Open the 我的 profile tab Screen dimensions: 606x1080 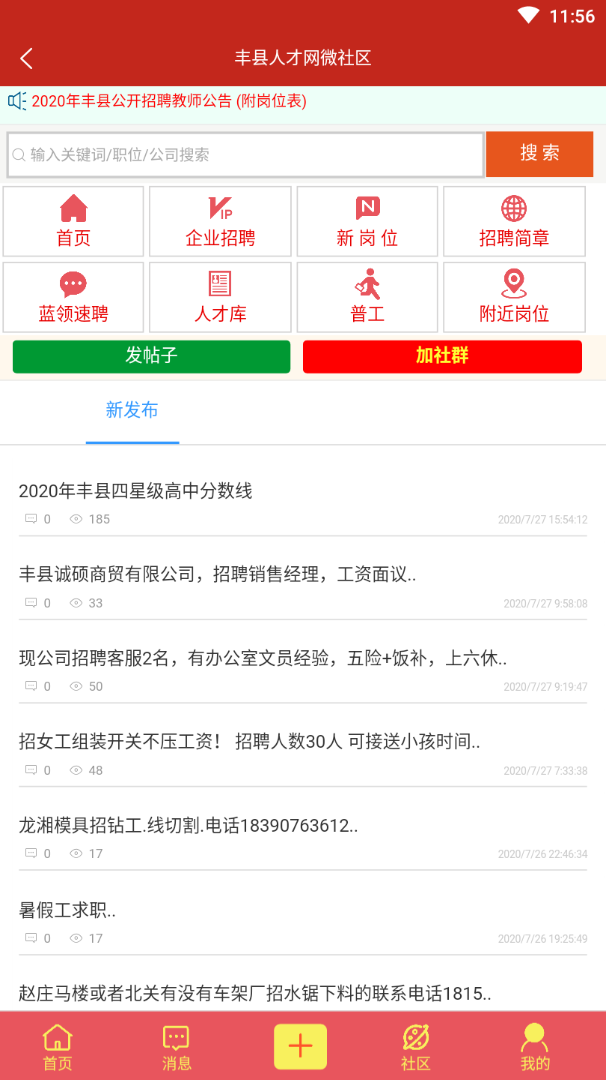(535, 1046)
